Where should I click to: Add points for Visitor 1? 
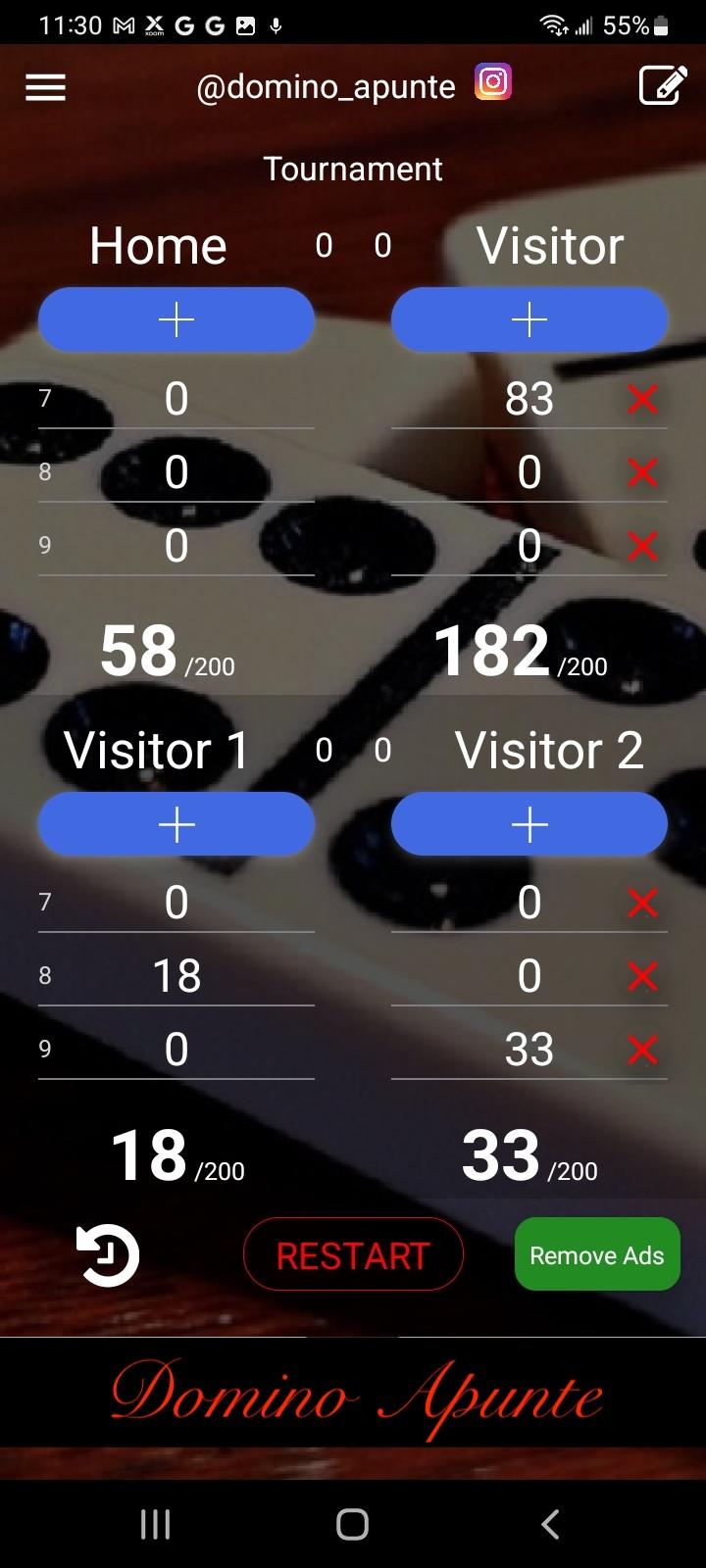click(x=176, y=825)
